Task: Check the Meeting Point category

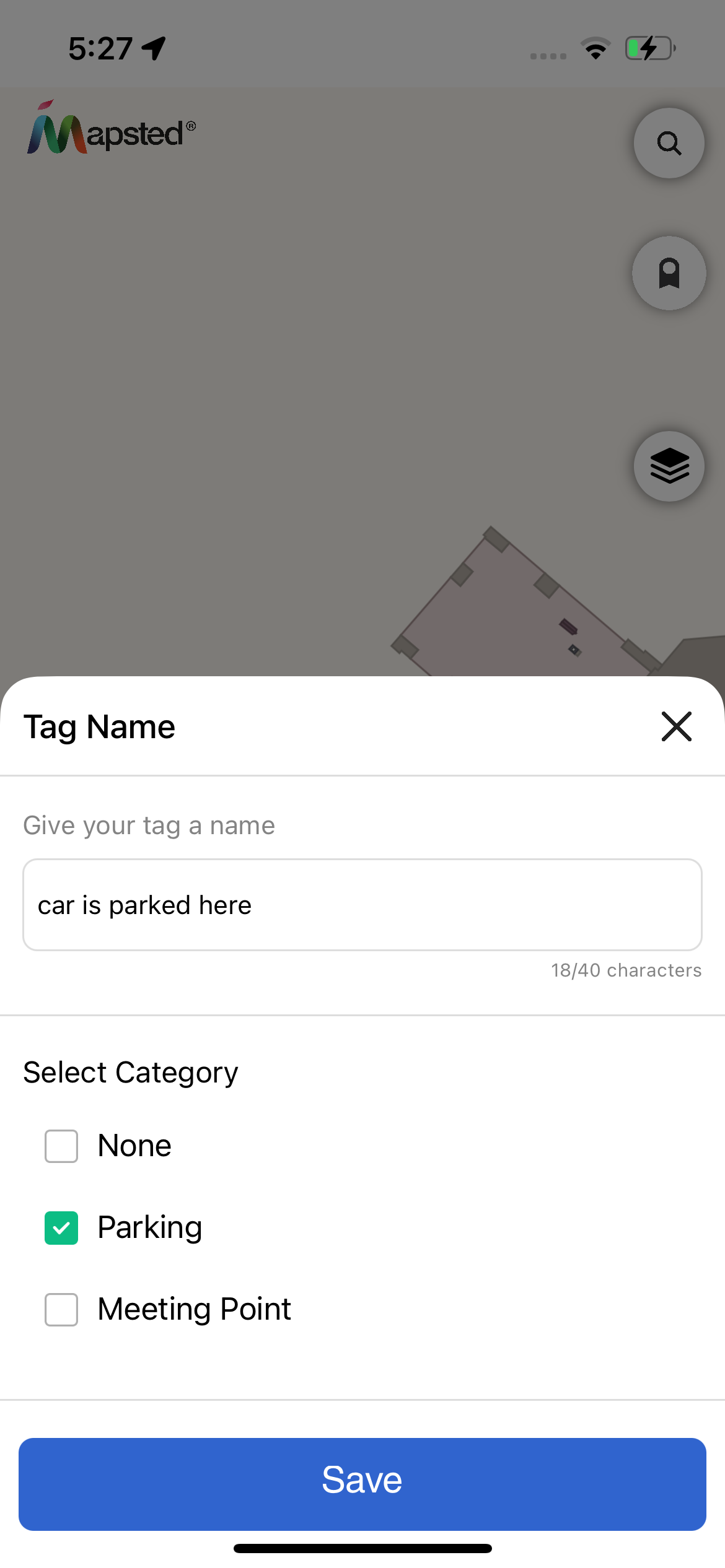Action: tap(61, 1310)
